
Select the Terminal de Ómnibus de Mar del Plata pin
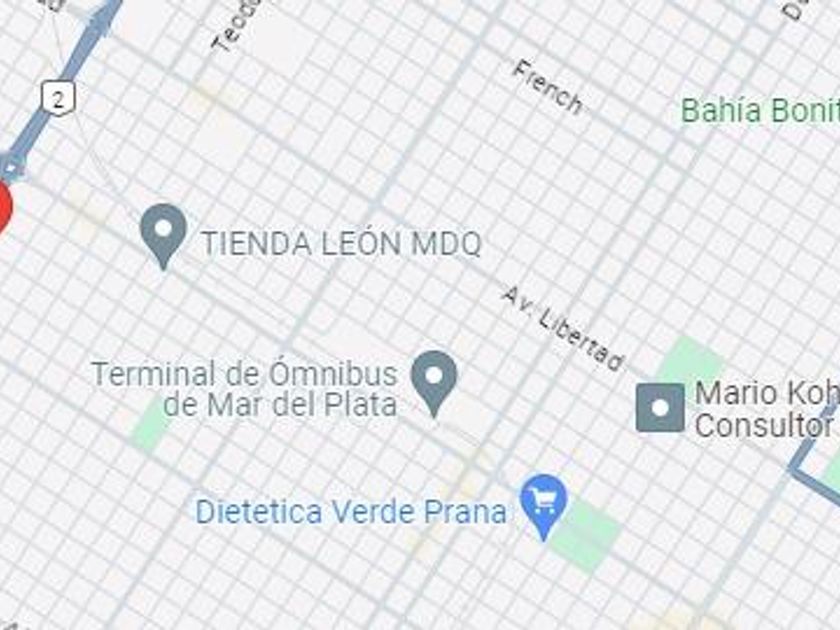pyautogui.click(x=434, y=383)
